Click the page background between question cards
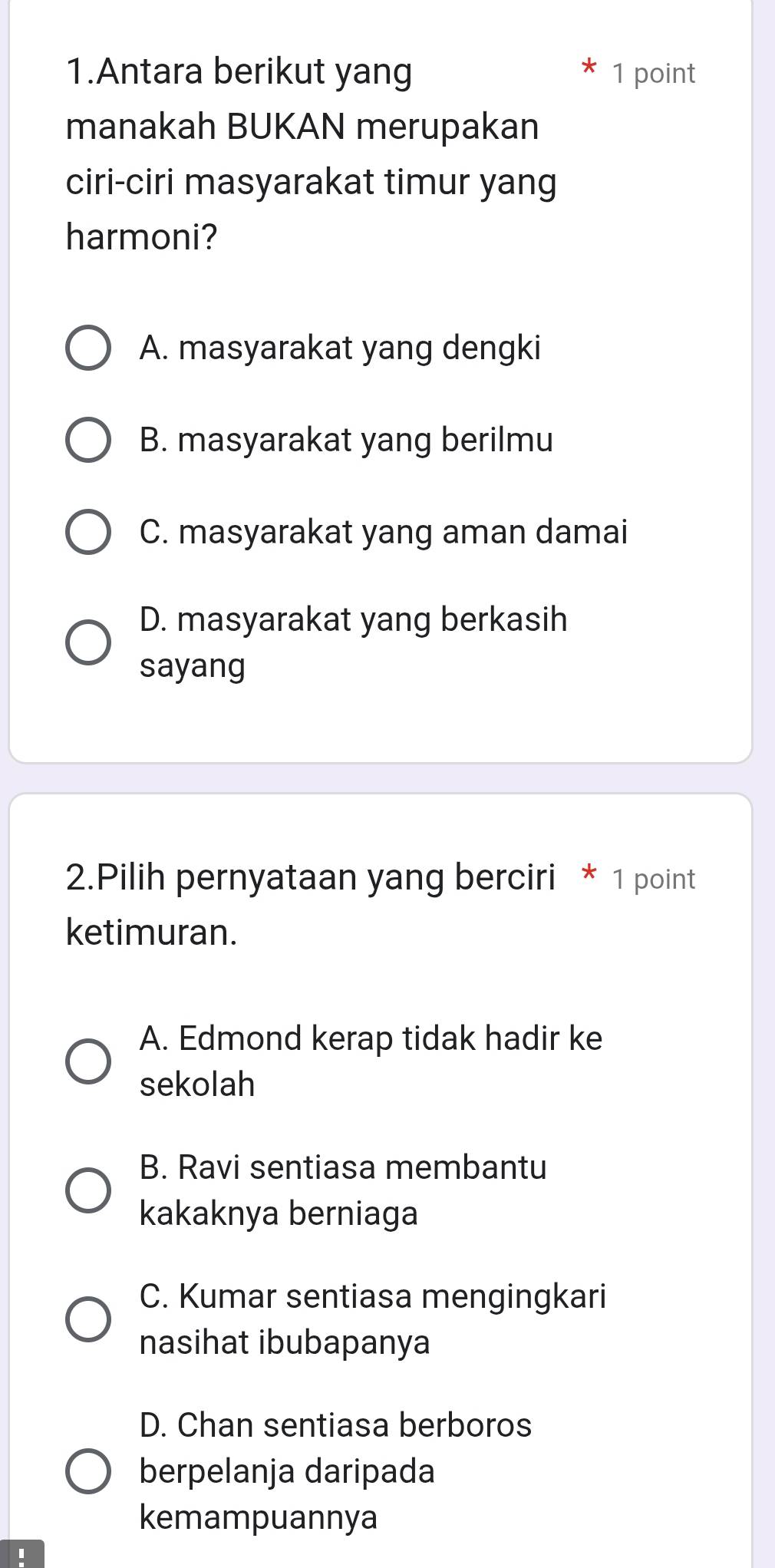The image size is (775, 1568). (x=384, y=777)
